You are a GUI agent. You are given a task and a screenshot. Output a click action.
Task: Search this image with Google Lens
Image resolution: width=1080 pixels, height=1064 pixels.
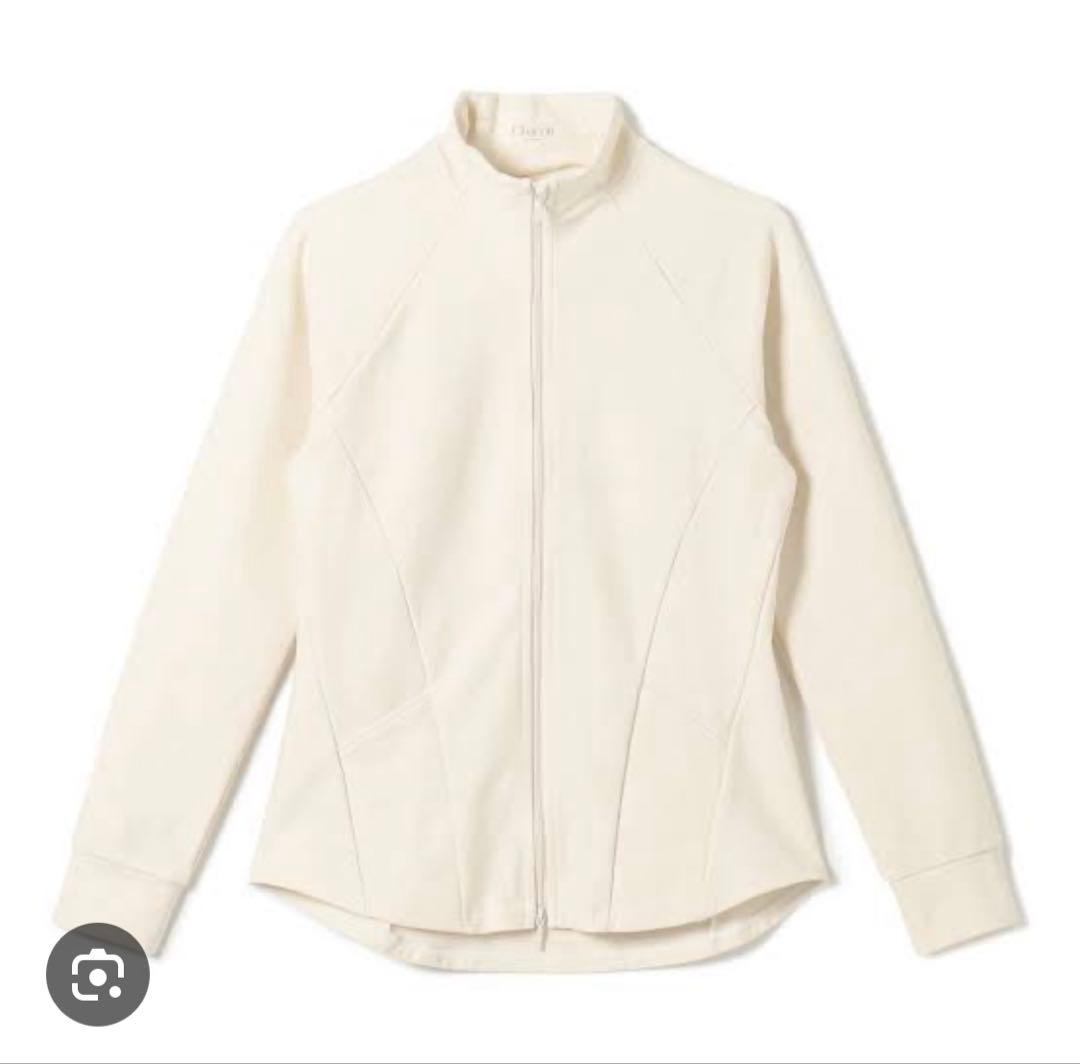[98, 975]
